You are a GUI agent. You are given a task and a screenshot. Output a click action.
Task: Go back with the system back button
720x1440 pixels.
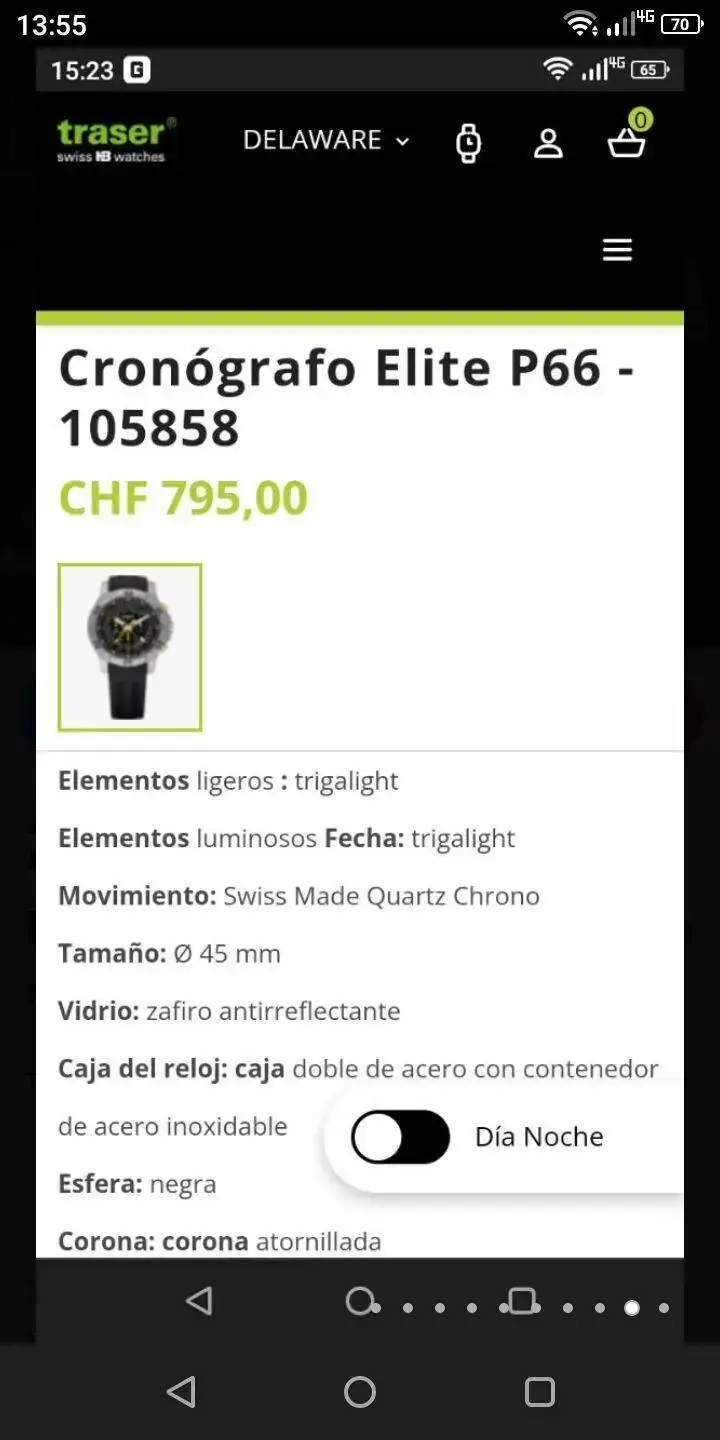(181, 1391)
